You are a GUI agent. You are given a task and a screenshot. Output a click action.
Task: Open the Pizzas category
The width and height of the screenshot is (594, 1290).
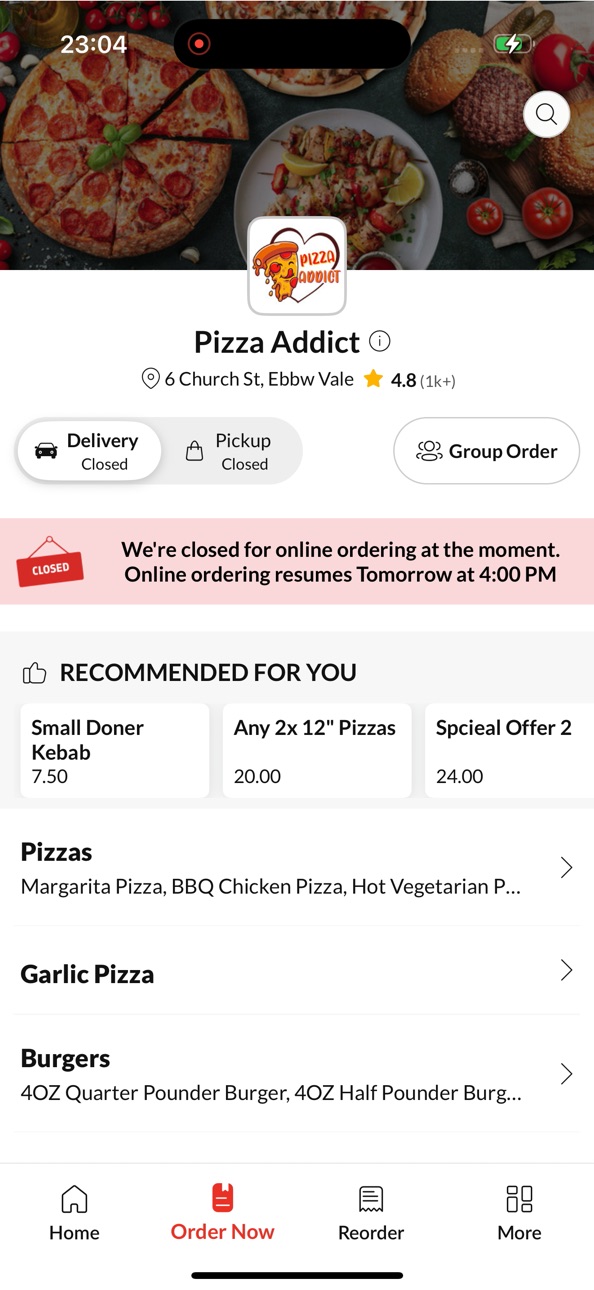(297, 868)
